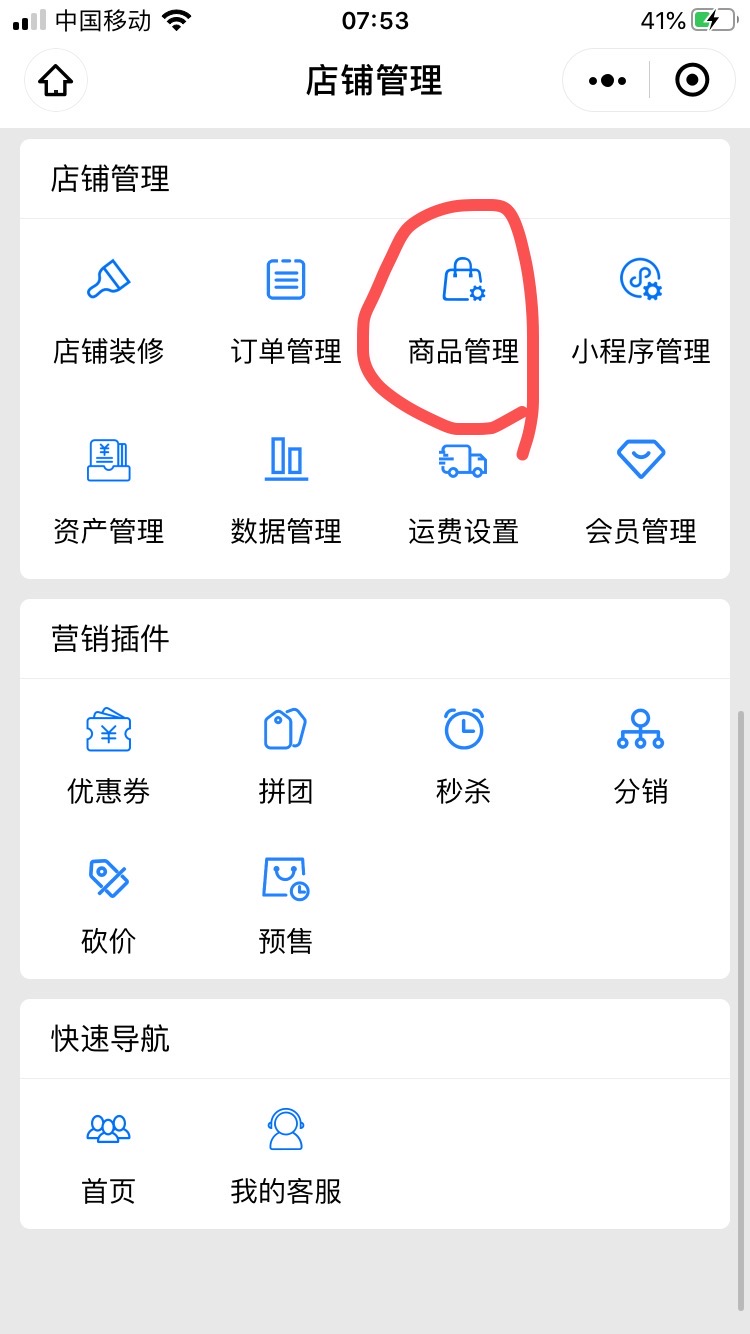Viewport: 750px width, 1334px height.
Task: Go to 首页 in quick navigation
Action: (108, 1156)
